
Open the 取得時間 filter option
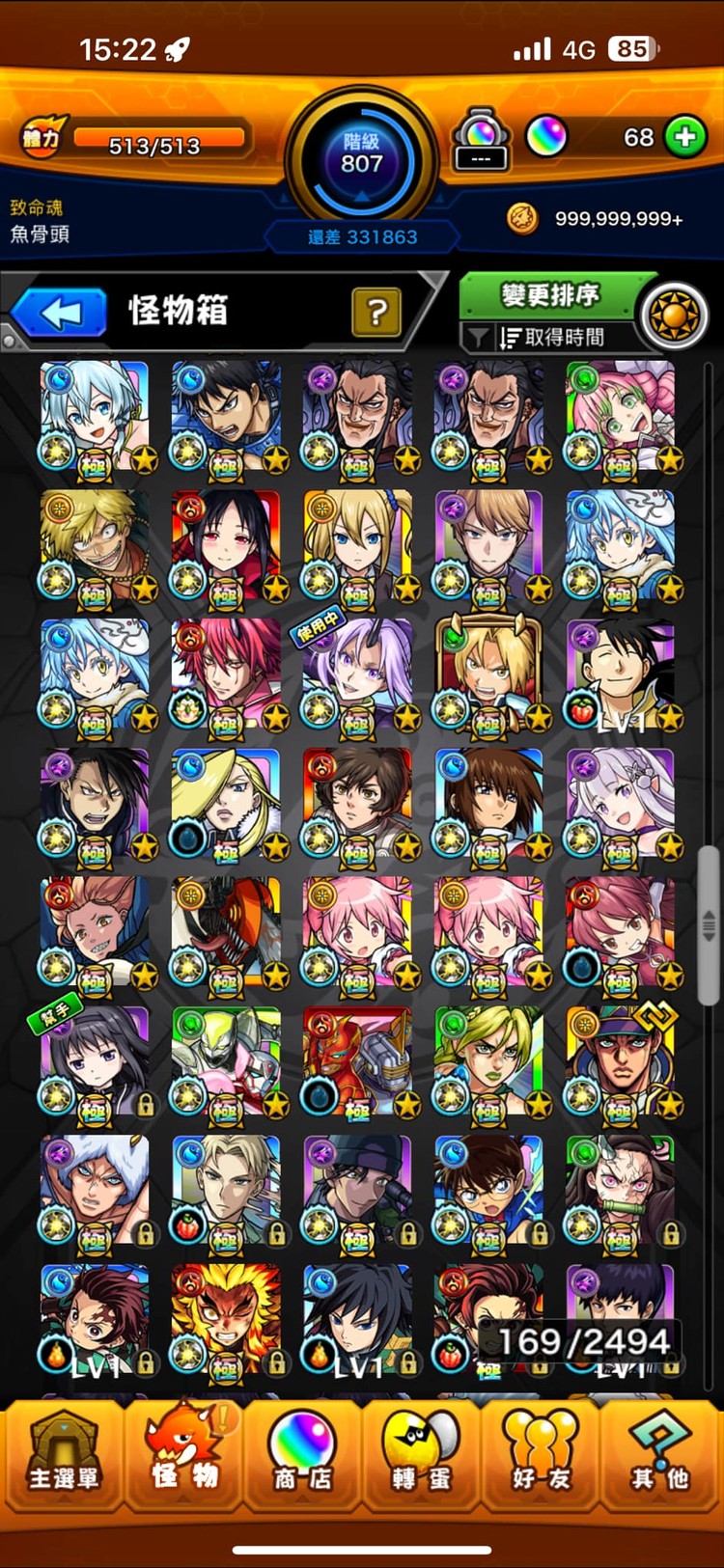coord(550,338)
